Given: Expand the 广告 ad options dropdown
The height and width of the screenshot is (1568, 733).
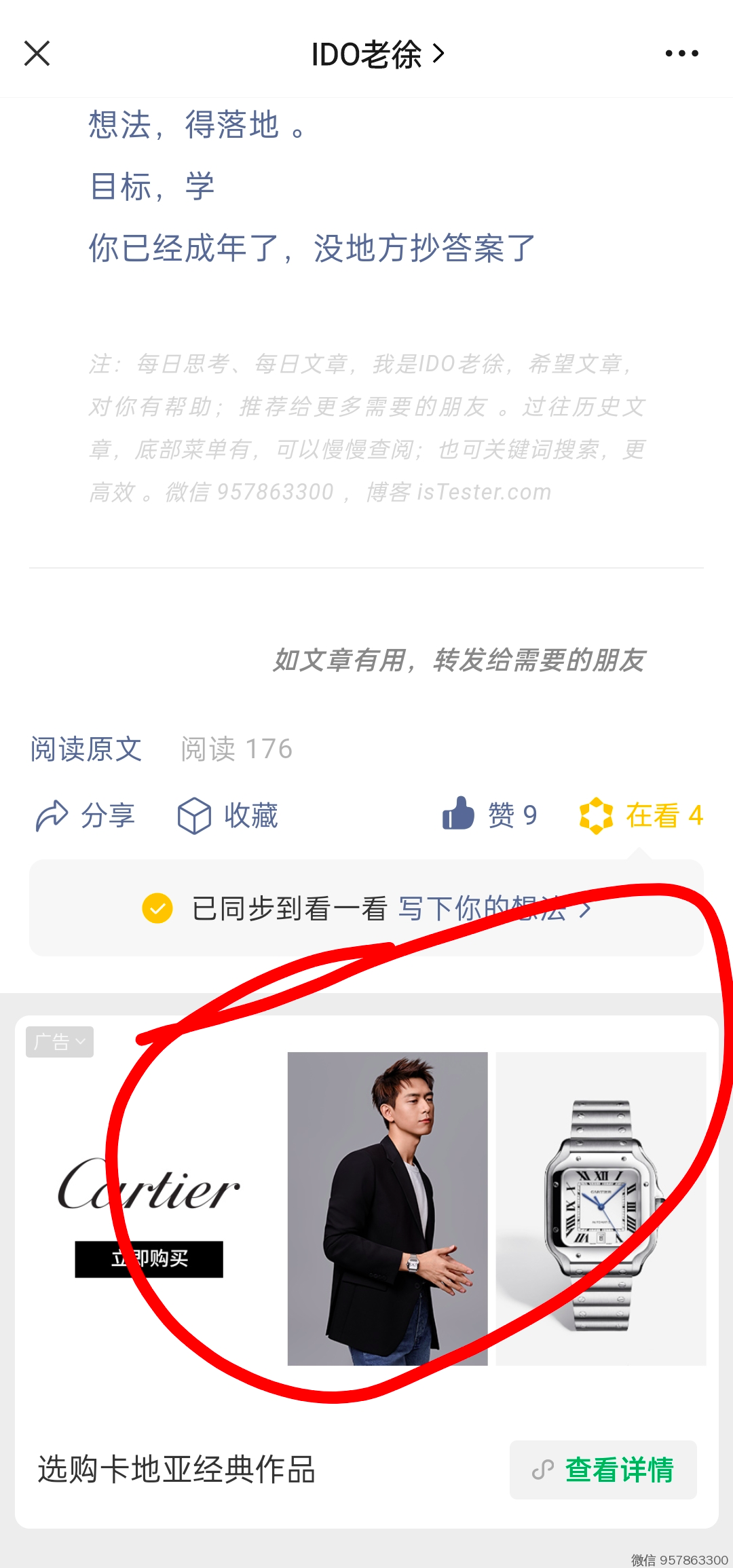Looking at the screenshot, I should click(60, 1042).
